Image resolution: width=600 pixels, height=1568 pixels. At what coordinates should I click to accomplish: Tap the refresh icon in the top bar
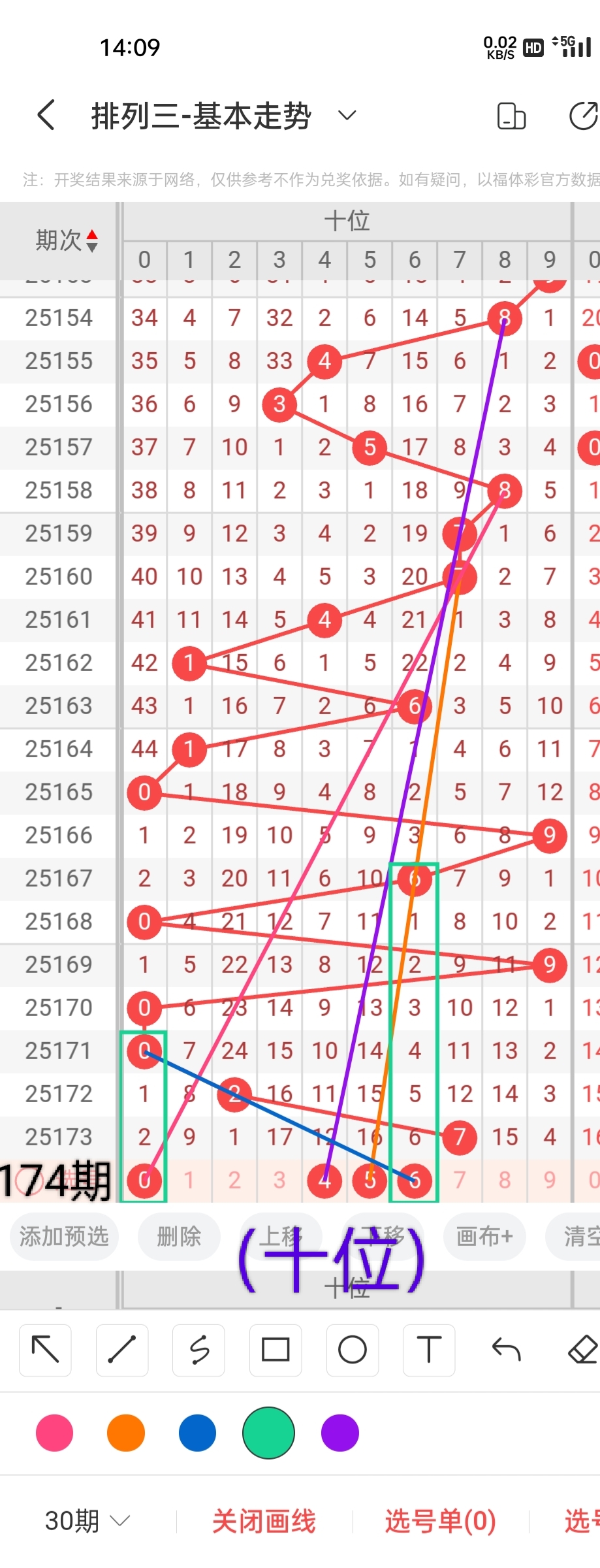tap(583, 116)
